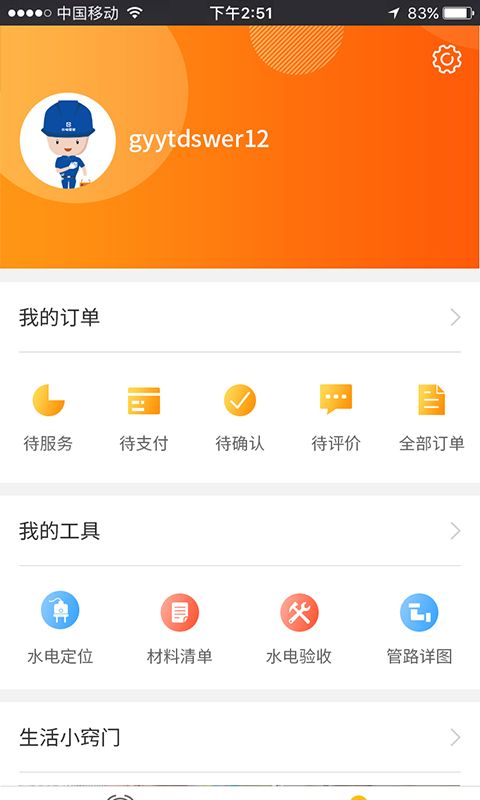Open the 材料清单 tool
480x800 pixels.
point(180,629)
